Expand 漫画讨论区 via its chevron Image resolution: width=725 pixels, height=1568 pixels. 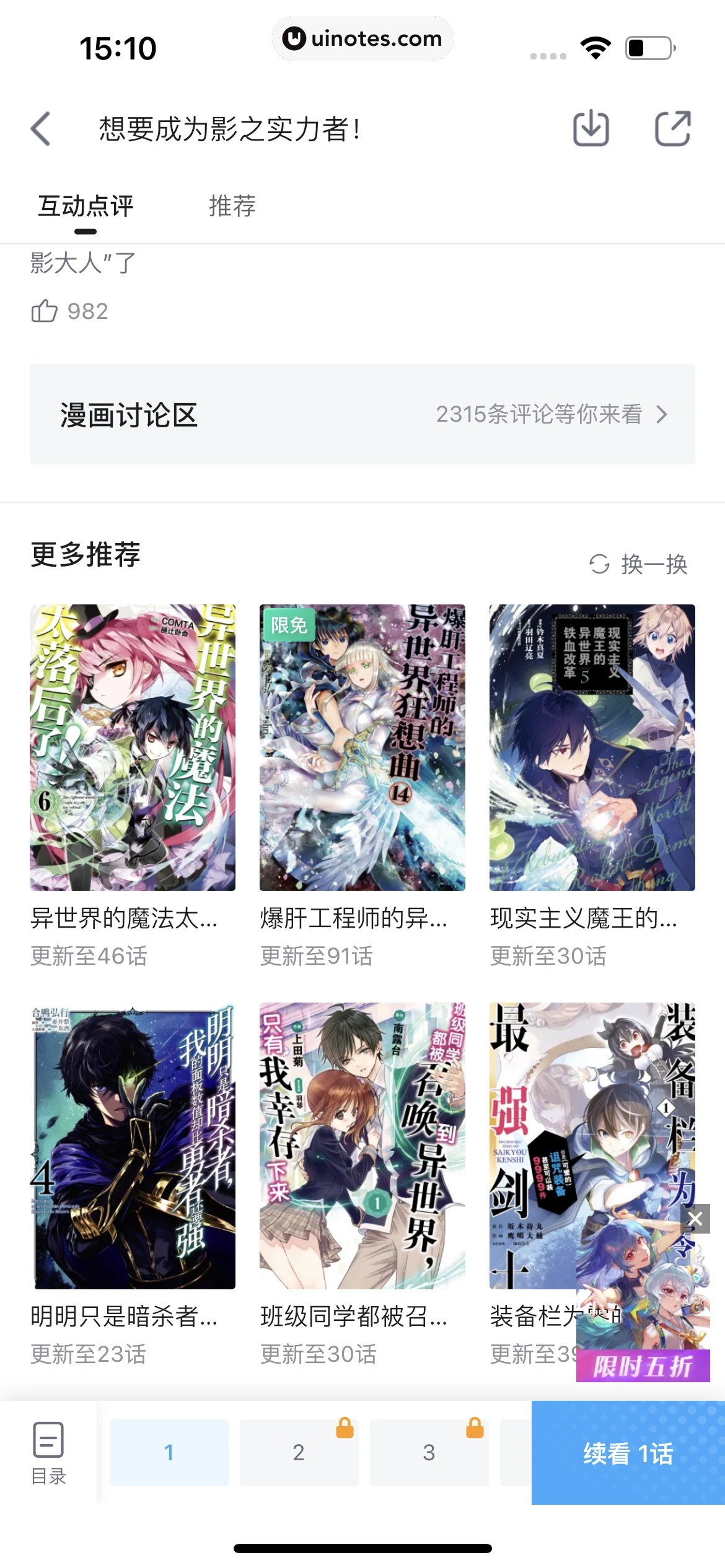pos(662,415)
